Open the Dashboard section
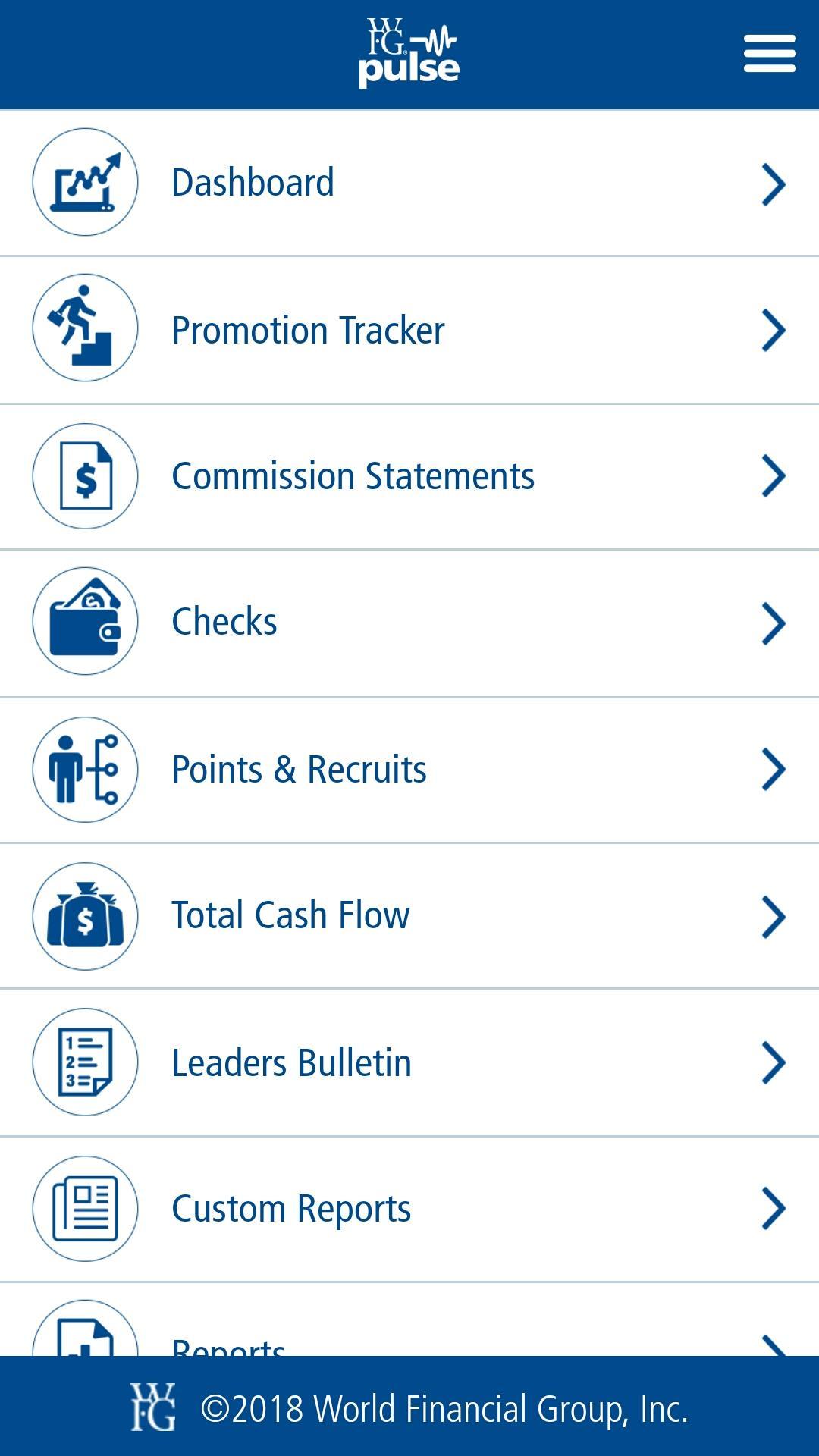This screenshot has width=819, height=1456. click(409, 183)
